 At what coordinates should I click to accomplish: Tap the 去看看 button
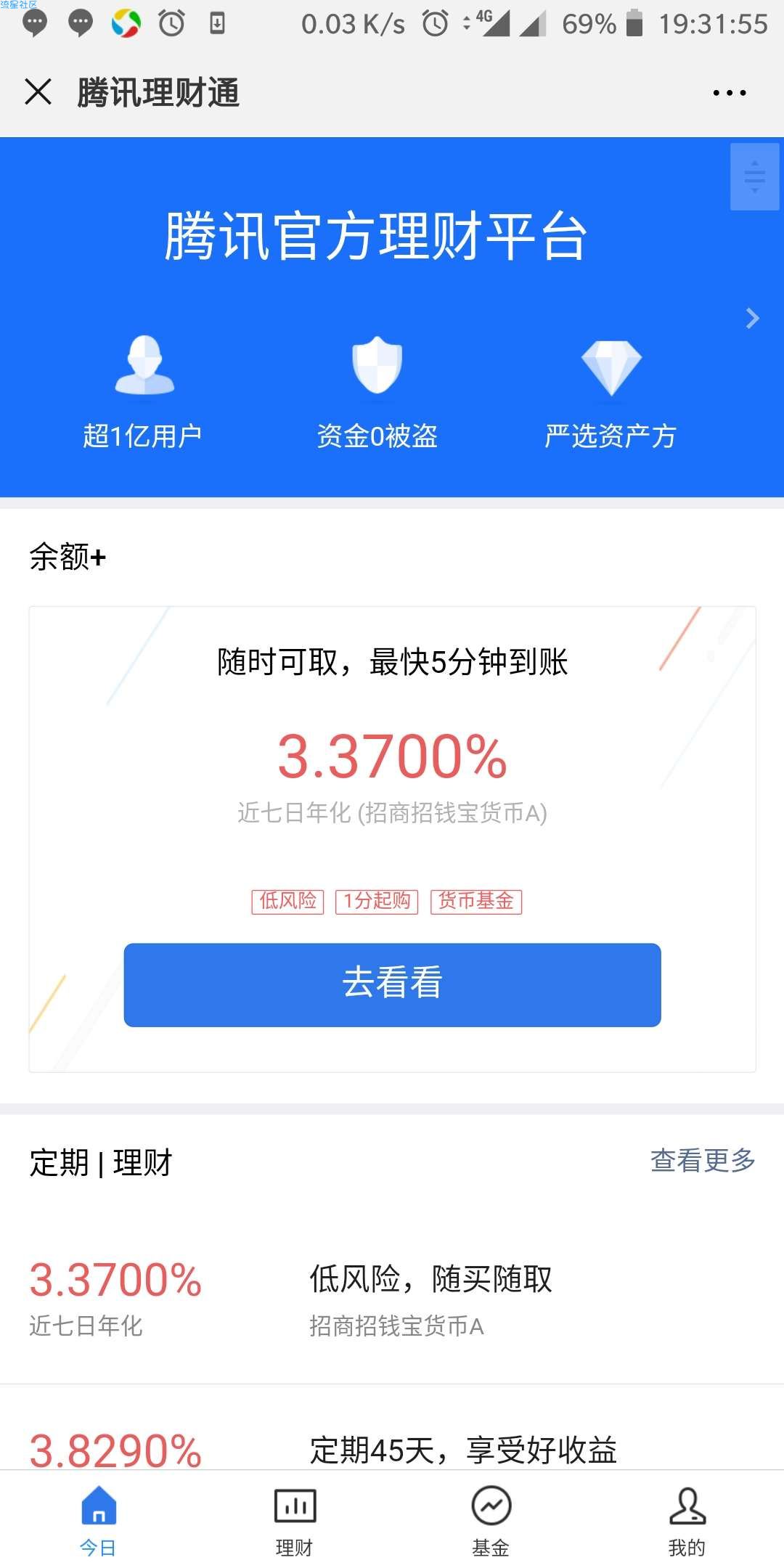[x=392, y=984]
